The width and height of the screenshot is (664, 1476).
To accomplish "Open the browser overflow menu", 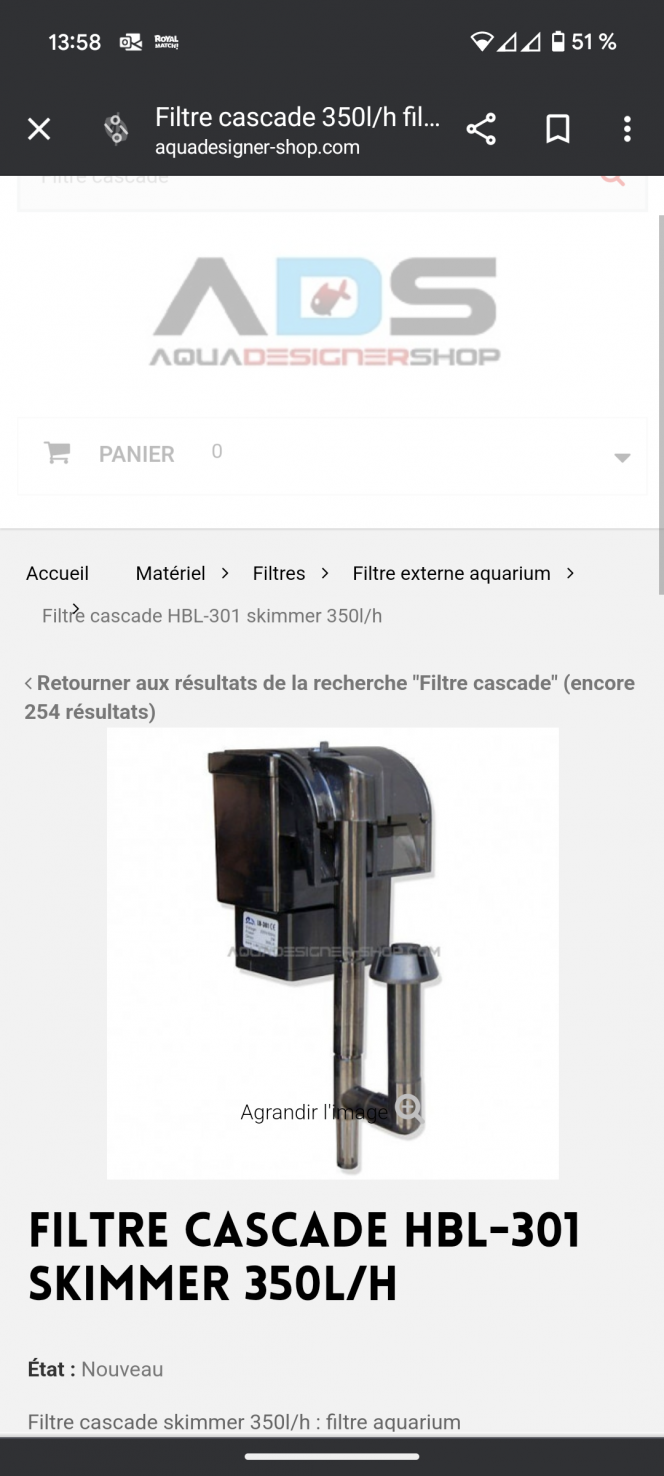I will (627, 129).
